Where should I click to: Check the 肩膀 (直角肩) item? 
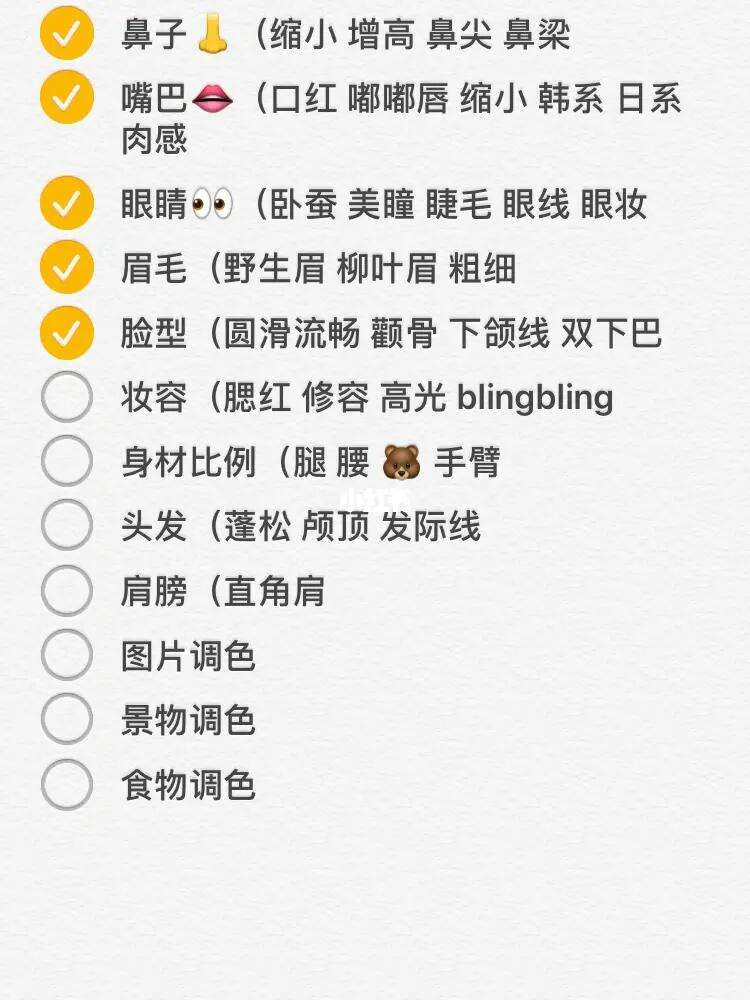click(x=66, y=590)
